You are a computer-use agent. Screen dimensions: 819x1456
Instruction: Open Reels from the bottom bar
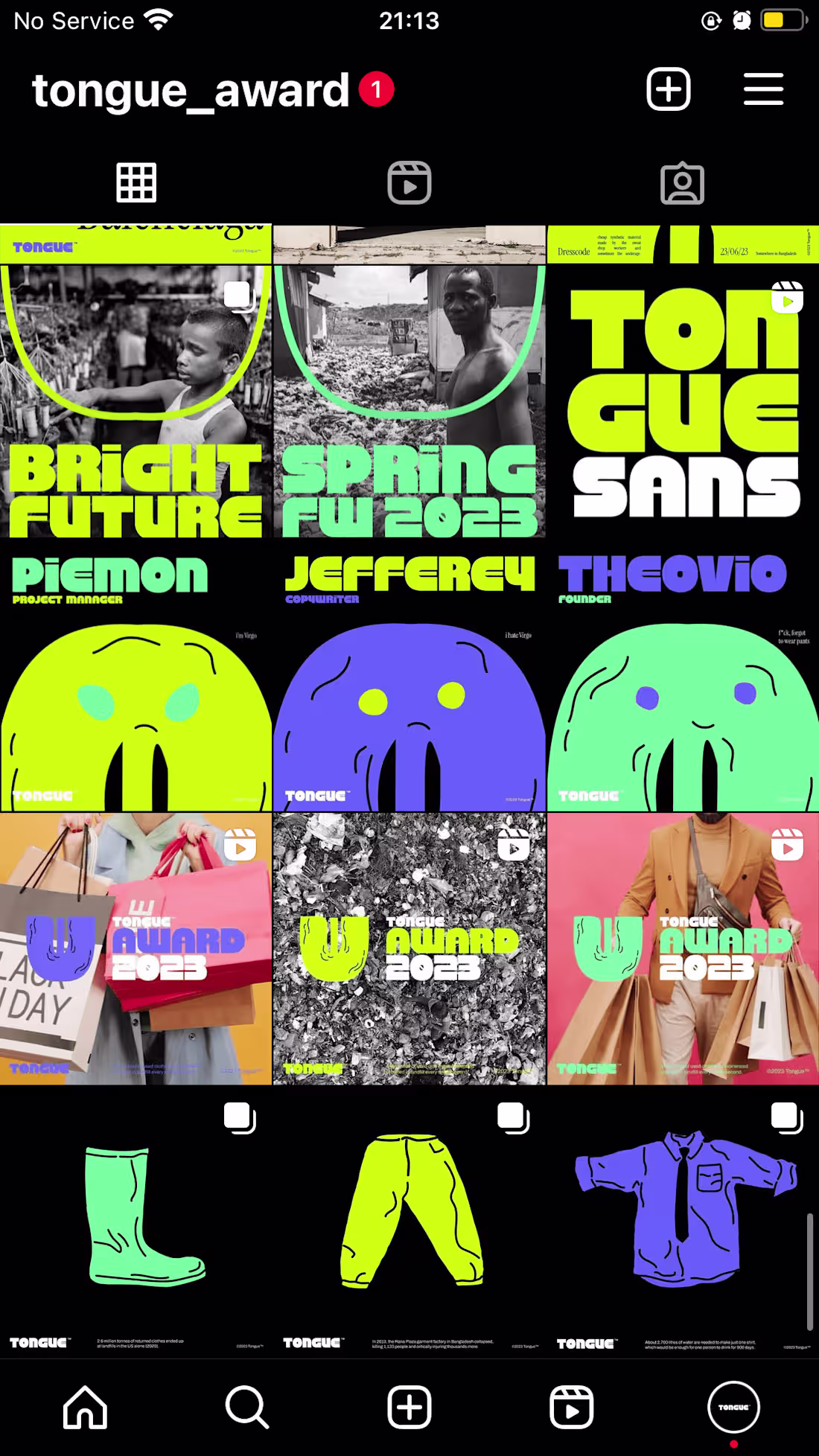coord(571,1407)
